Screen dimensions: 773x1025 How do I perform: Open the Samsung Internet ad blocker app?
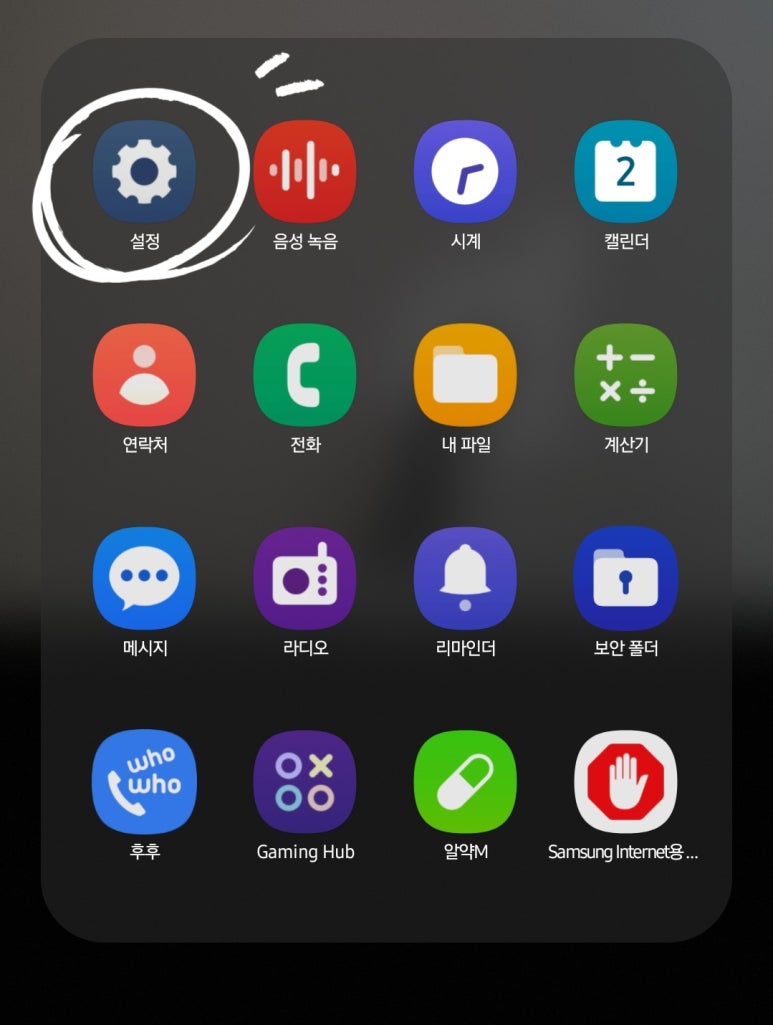[x=626, y=782]
